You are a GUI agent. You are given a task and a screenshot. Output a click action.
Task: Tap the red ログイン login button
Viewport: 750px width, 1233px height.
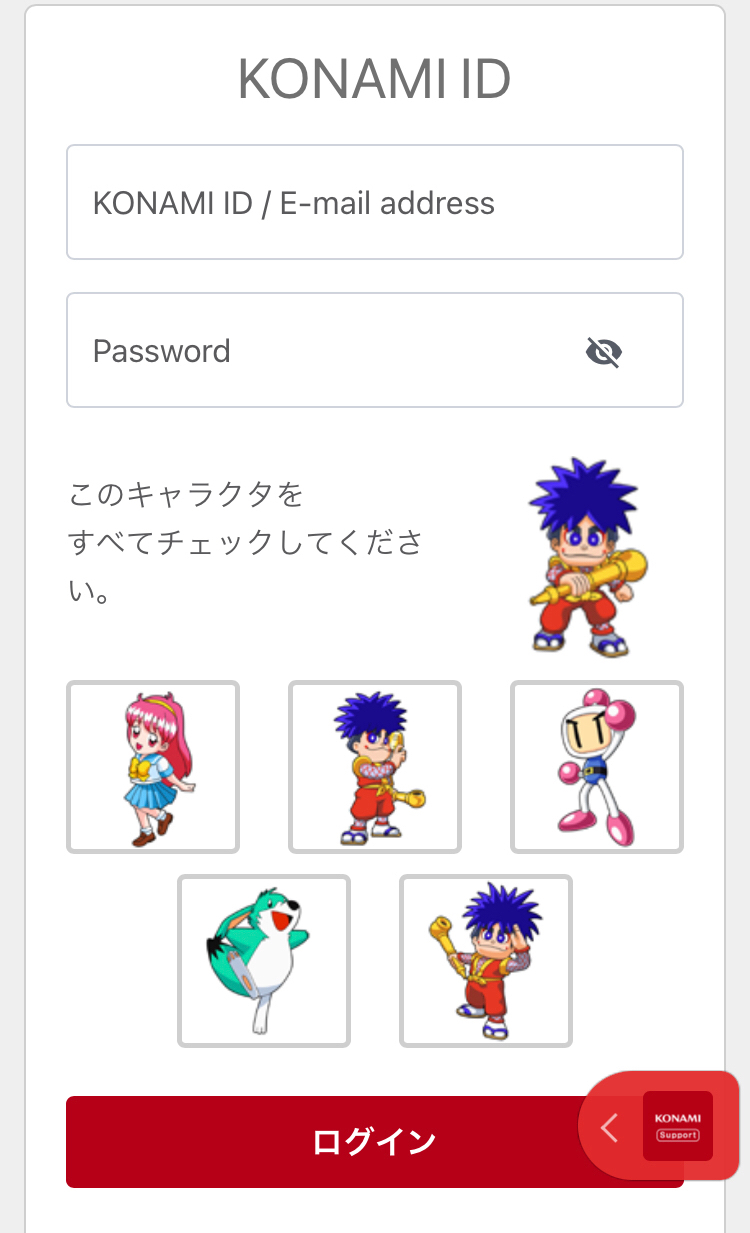(x=375, y=1142)
